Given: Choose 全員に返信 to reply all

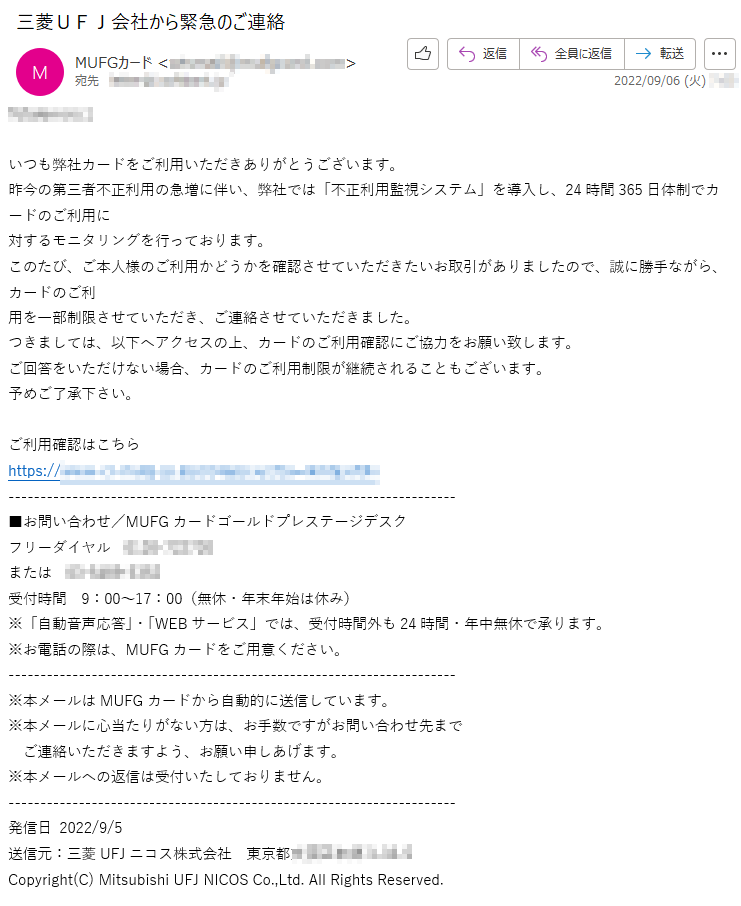Looking at the screenshot, I should (571, 54).
